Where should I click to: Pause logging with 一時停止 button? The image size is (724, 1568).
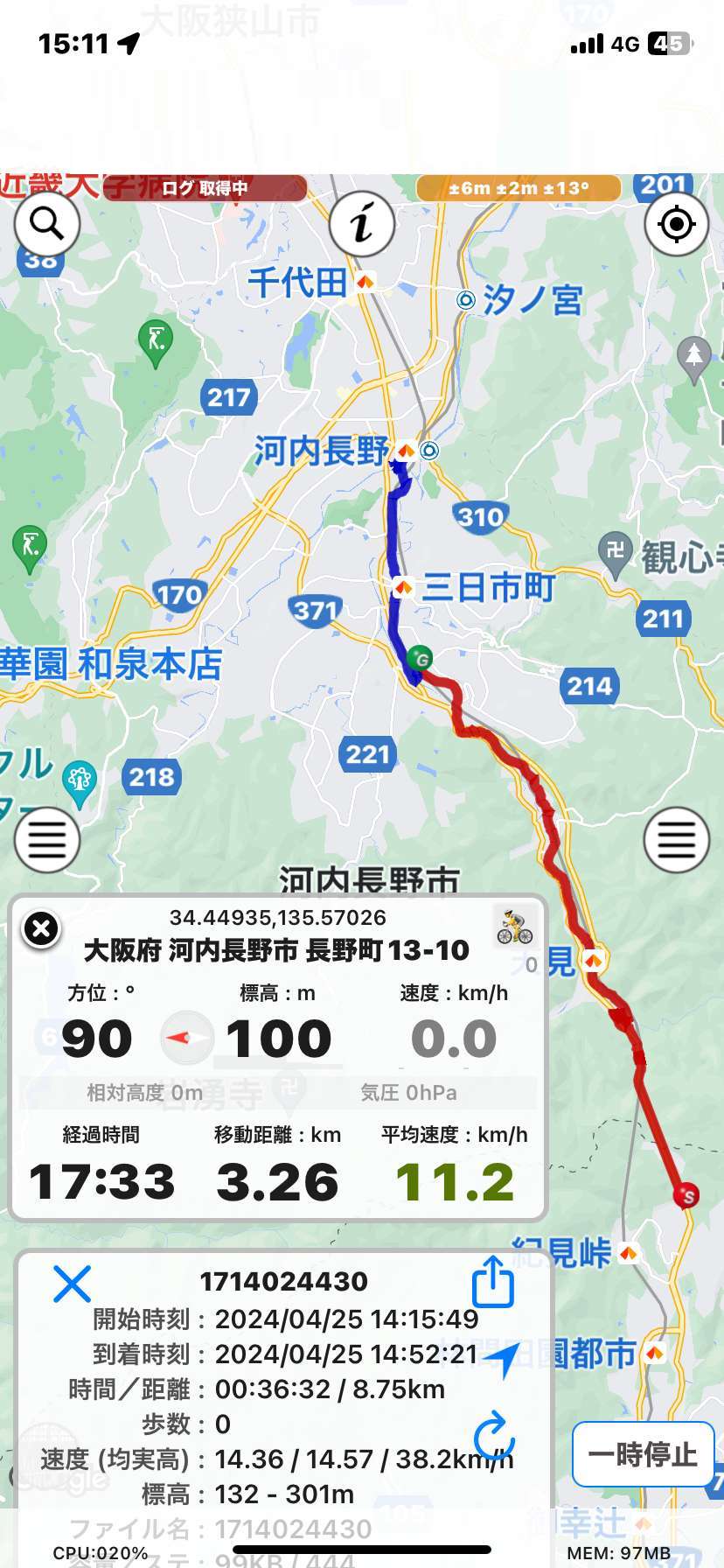pyautogui.click(x=643, y=1454)
